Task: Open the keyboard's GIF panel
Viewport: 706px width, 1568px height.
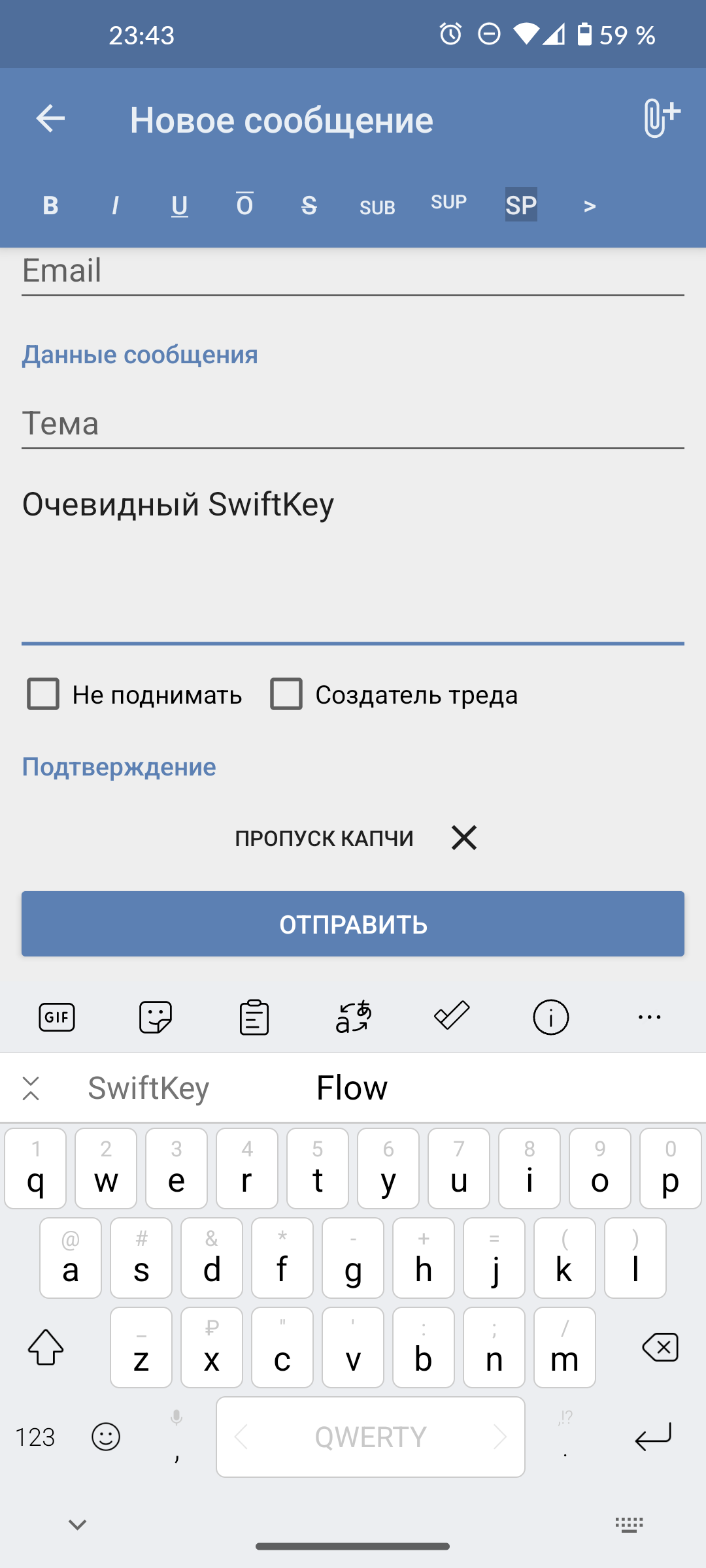Action: coord(57,1017)
